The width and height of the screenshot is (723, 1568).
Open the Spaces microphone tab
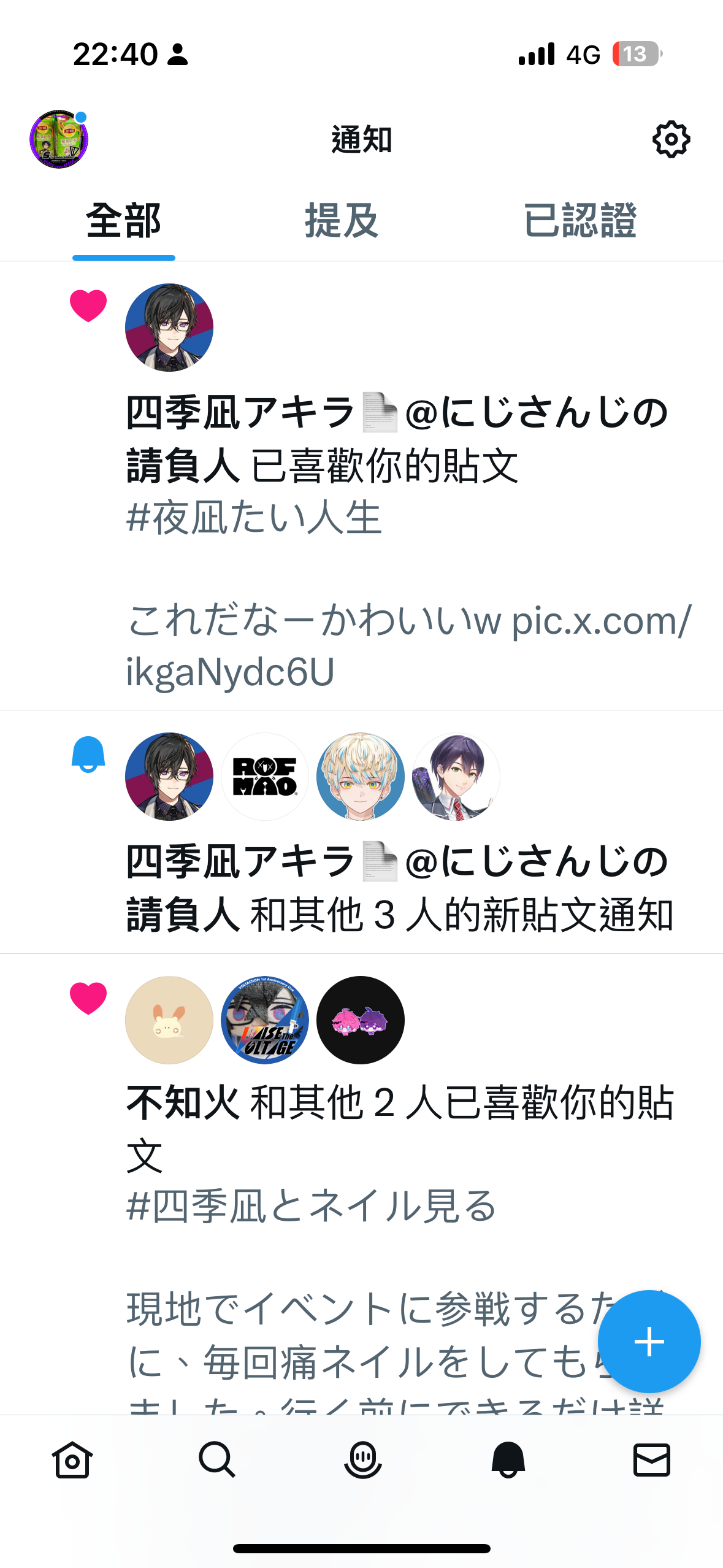click(x=362, y=1459)
